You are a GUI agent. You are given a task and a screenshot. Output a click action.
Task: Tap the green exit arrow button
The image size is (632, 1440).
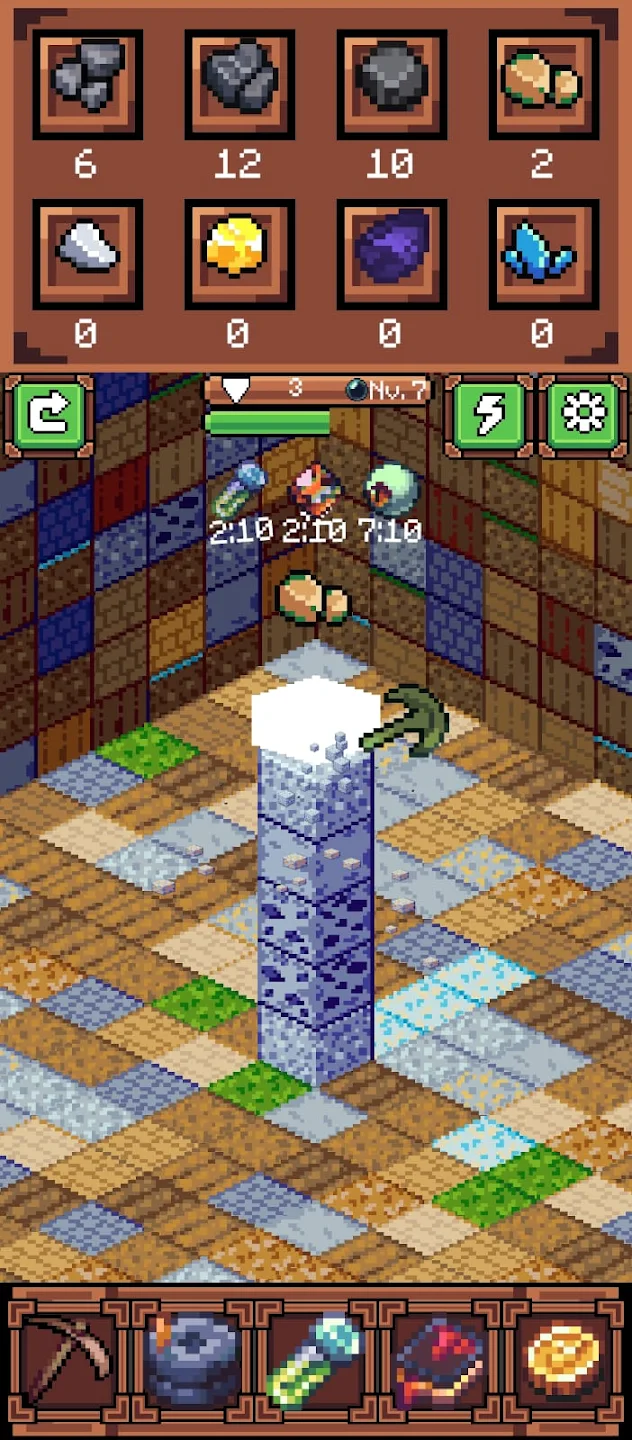(48, 415)
